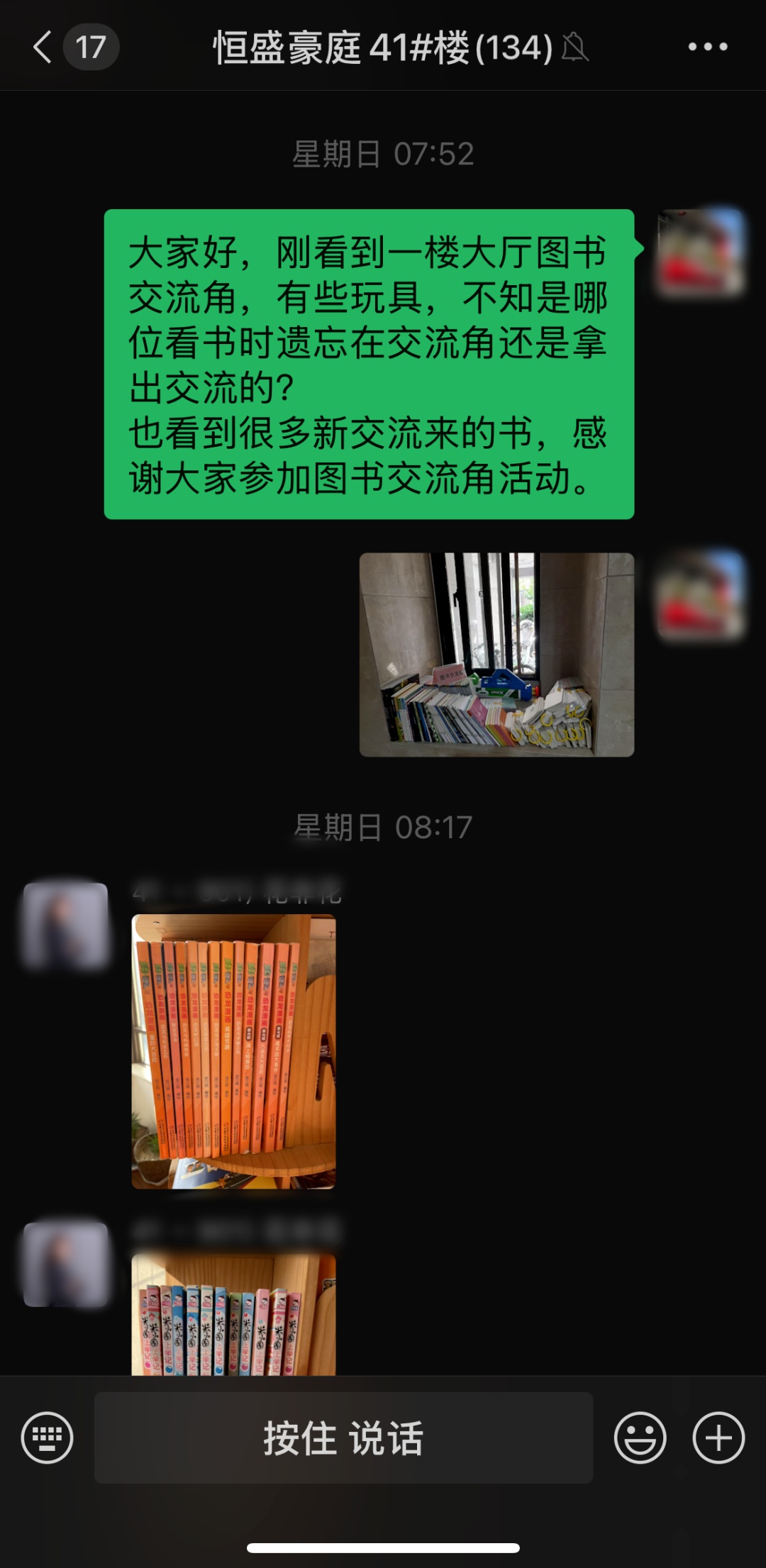Open the avatar beside orange books photo
The width and height of the screenshot is (766, 1568).
[x=65, y=925]
